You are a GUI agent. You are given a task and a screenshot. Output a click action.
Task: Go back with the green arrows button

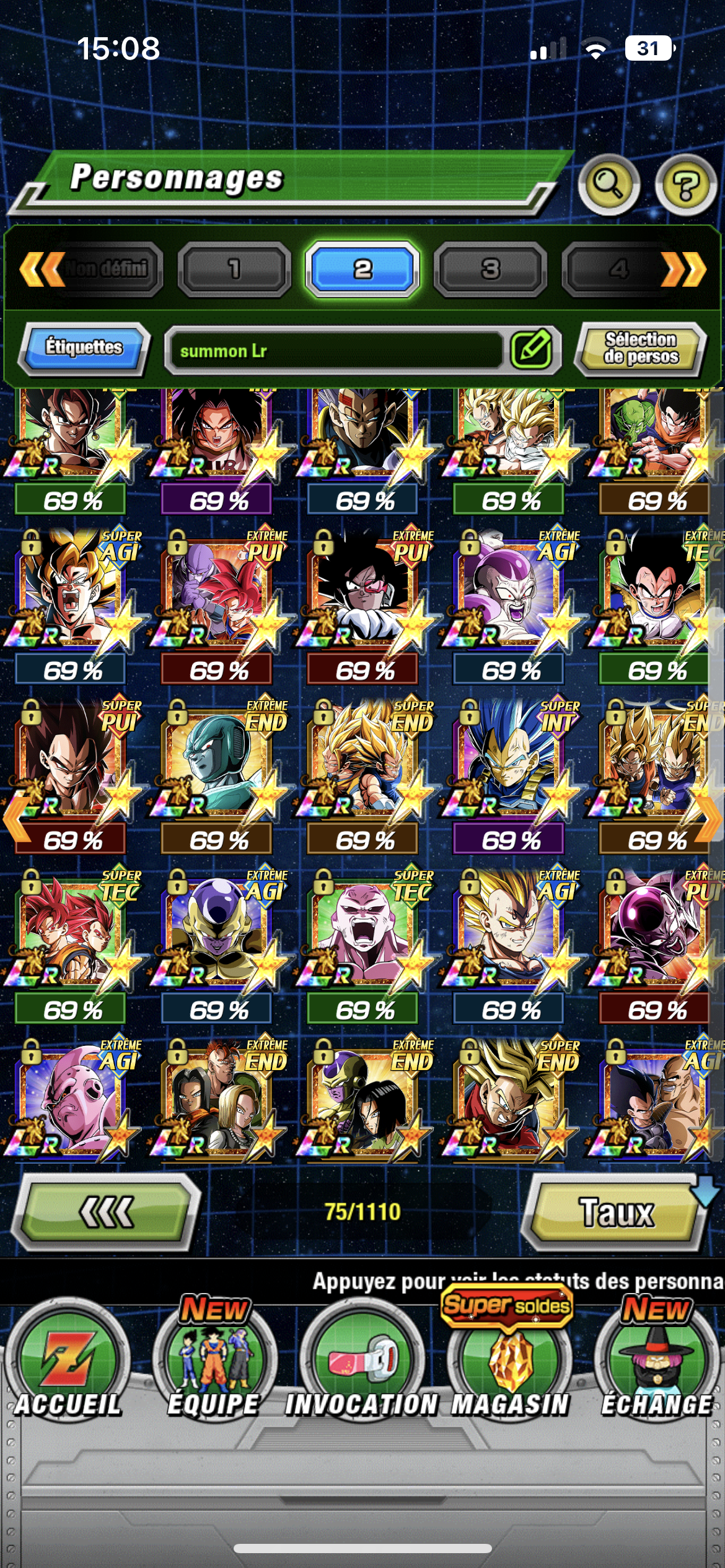(x=107, y=1212)
